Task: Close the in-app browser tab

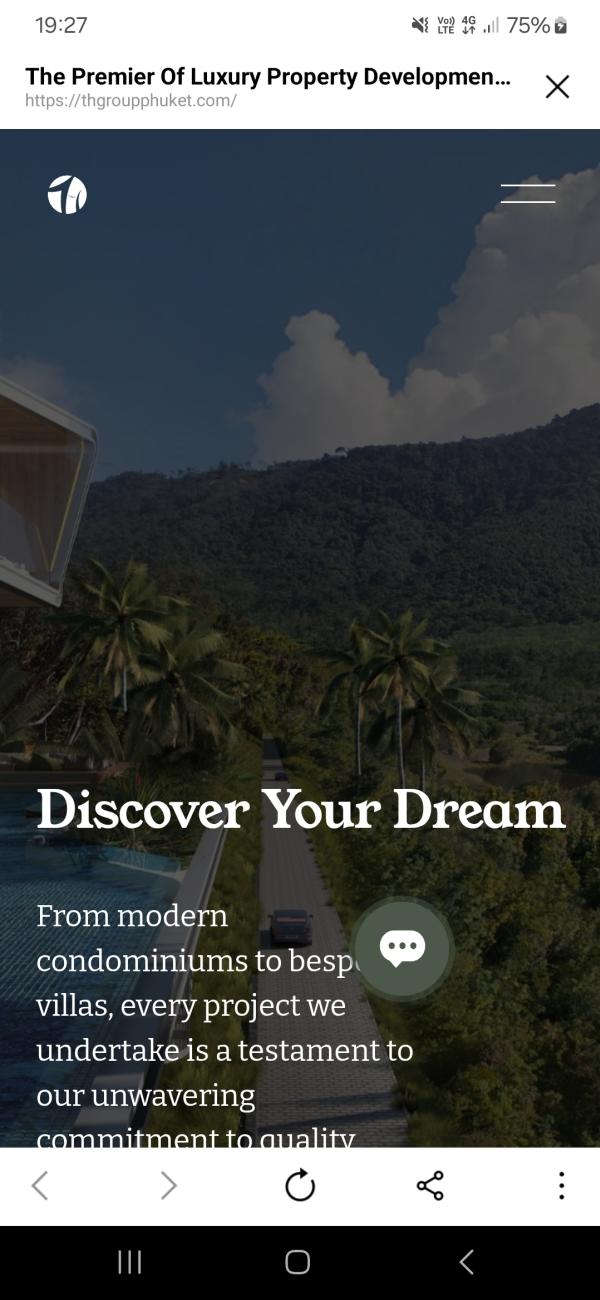Action: click(557, 87)
